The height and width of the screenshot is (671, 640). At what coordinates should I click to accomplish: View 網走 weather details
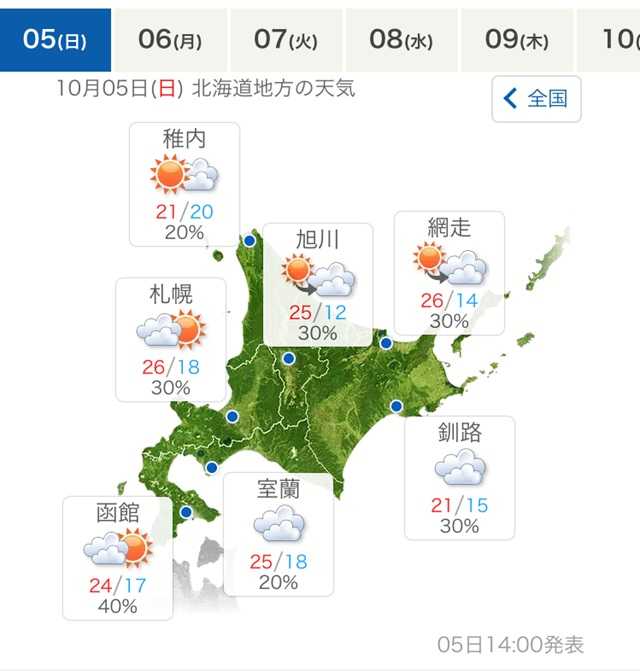448,273
